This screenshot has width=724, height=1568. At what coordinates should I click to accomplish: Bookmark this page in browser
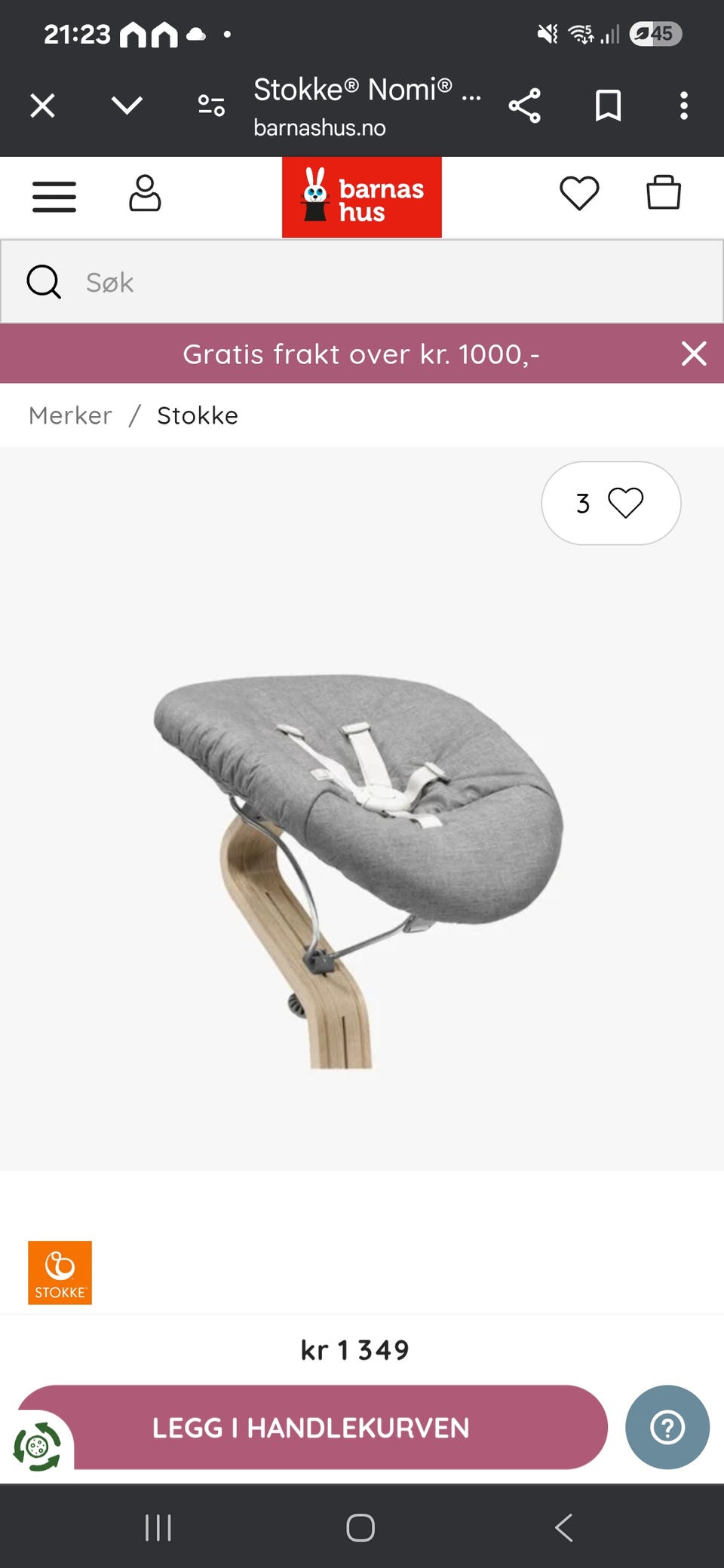(608, 106)
